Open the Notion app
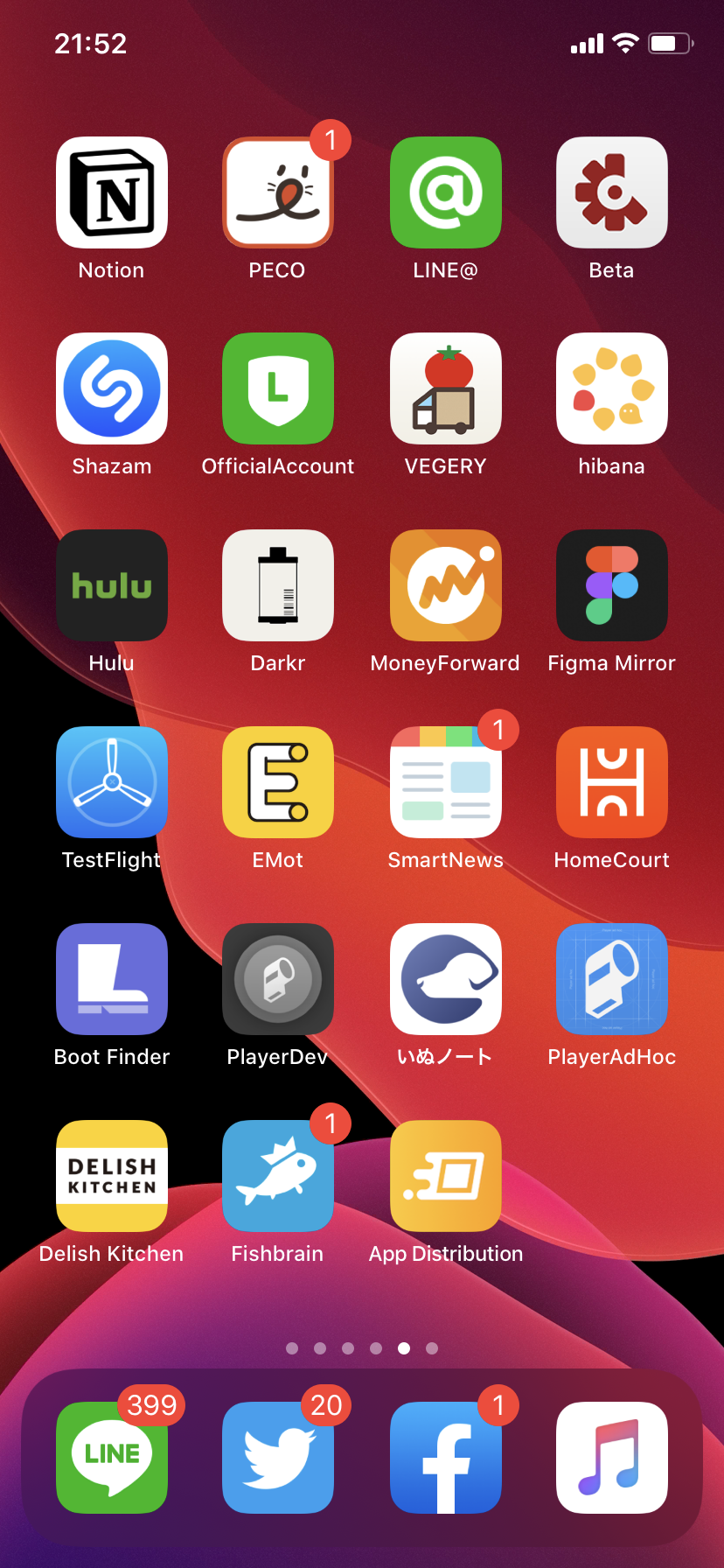 click(112, 192)
